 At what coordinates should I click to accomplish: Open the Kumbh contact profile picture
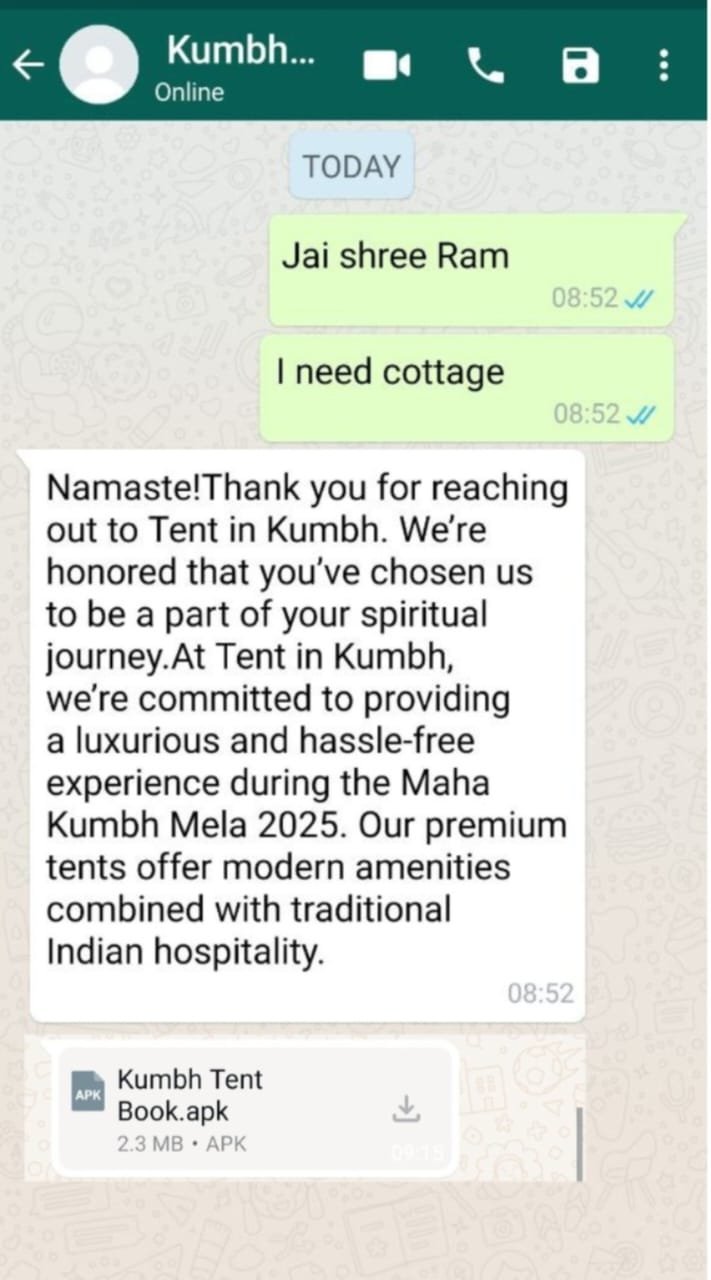99,65
